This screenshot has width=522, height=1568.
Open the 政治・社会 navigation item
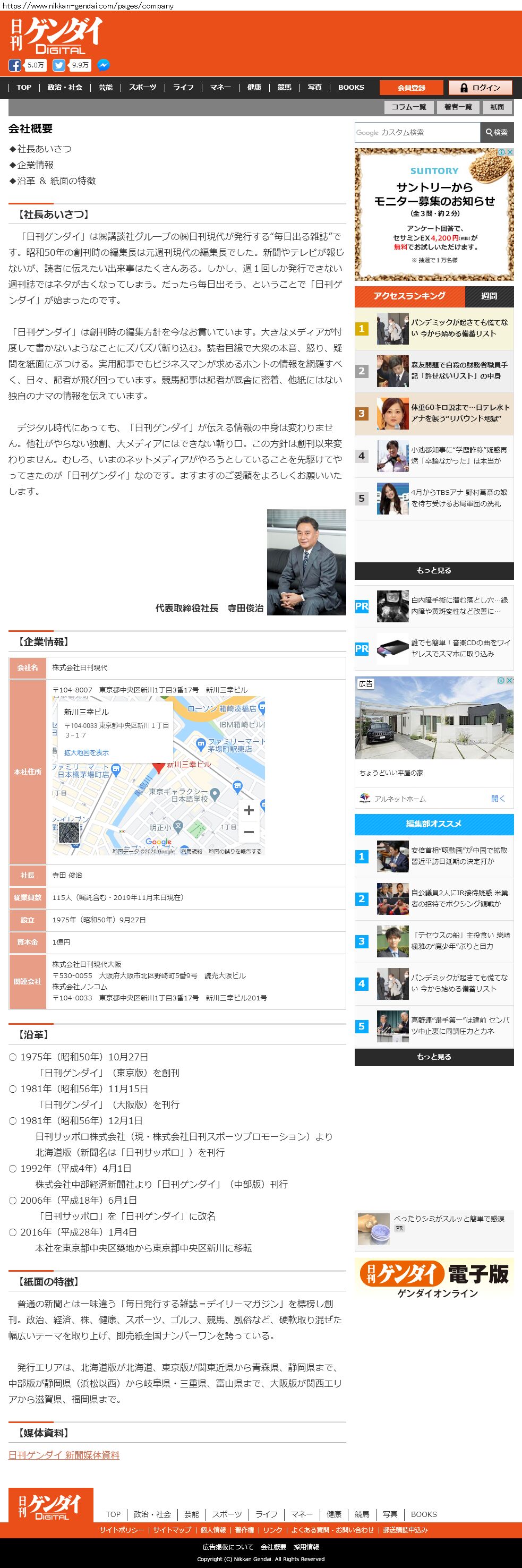pos(65,88)
